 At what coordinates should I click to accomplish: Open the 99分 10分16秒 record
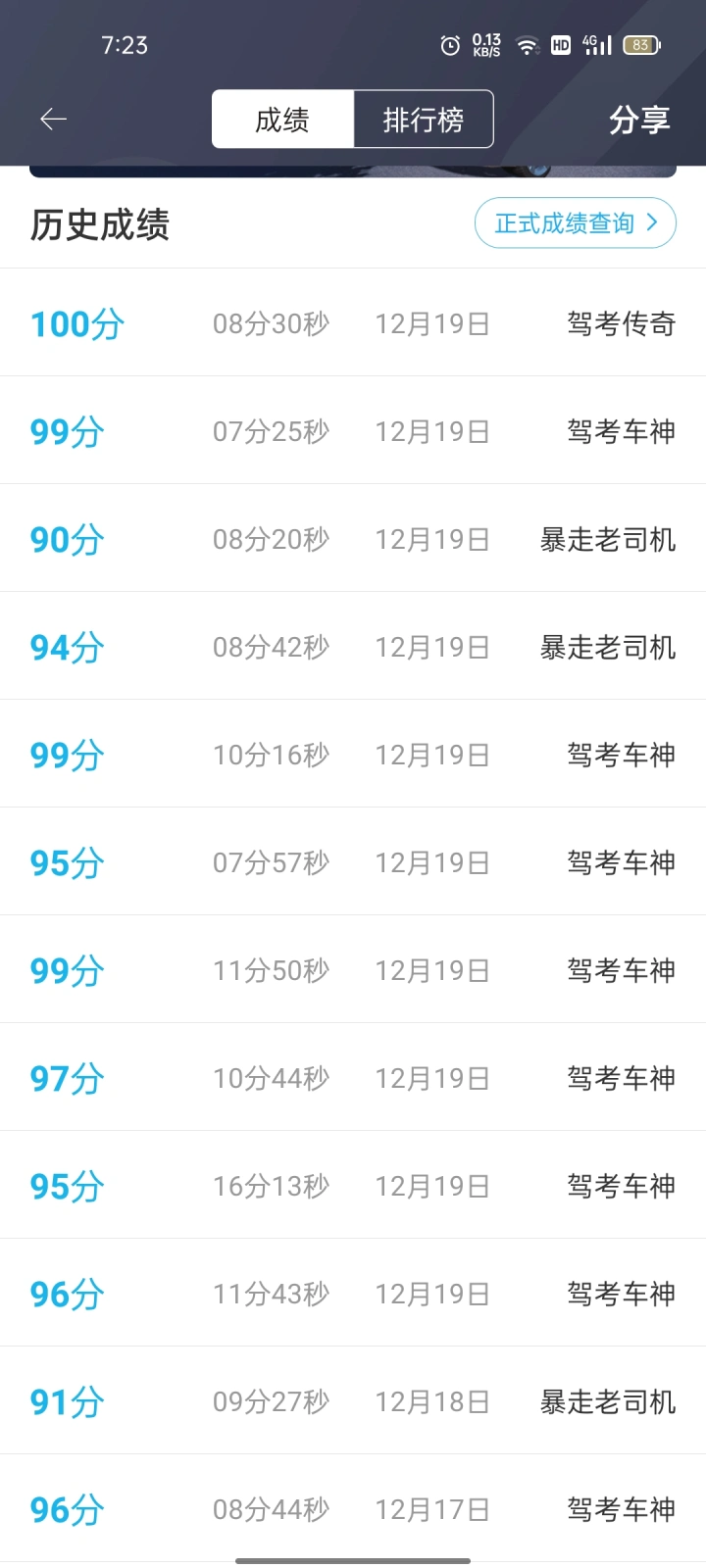point(353,754)
